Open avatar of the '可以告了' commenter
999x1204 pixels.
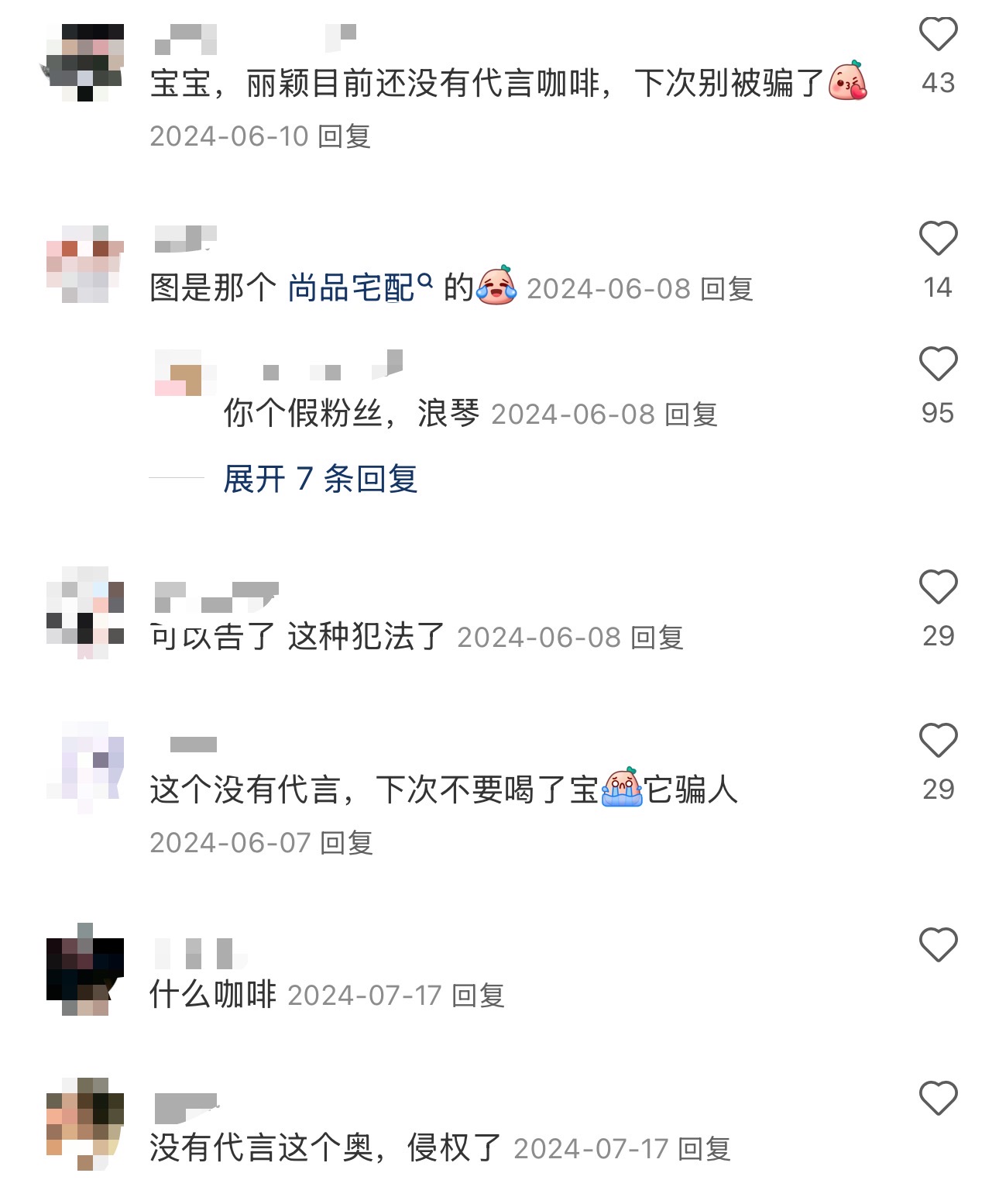[x=85, y=612]
